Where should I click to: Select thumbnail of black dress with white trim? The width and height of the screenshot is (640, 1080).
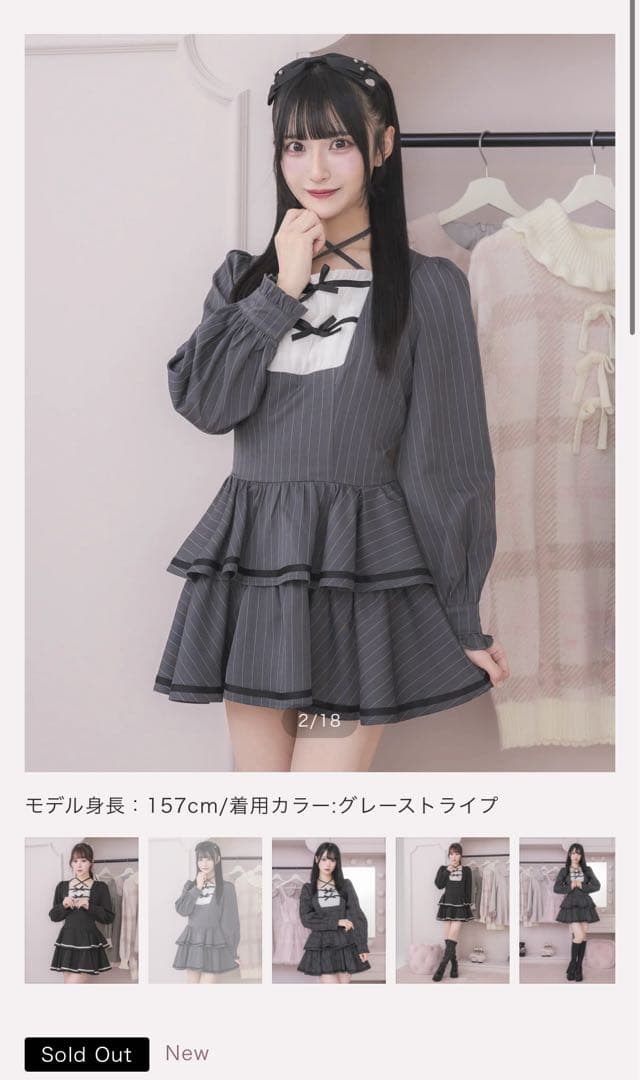[81, 910]
